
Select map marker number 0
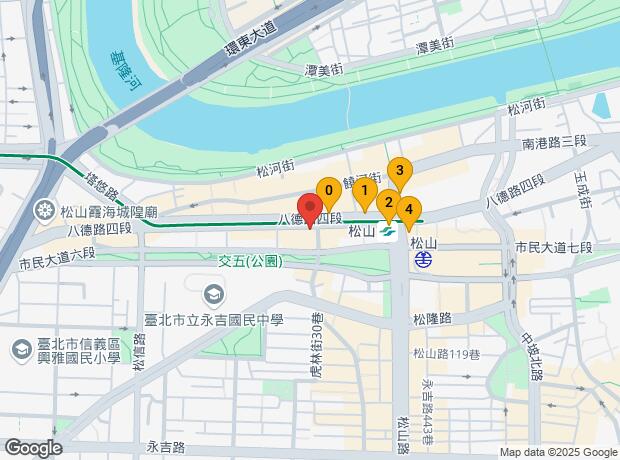[x=328, y=189]
